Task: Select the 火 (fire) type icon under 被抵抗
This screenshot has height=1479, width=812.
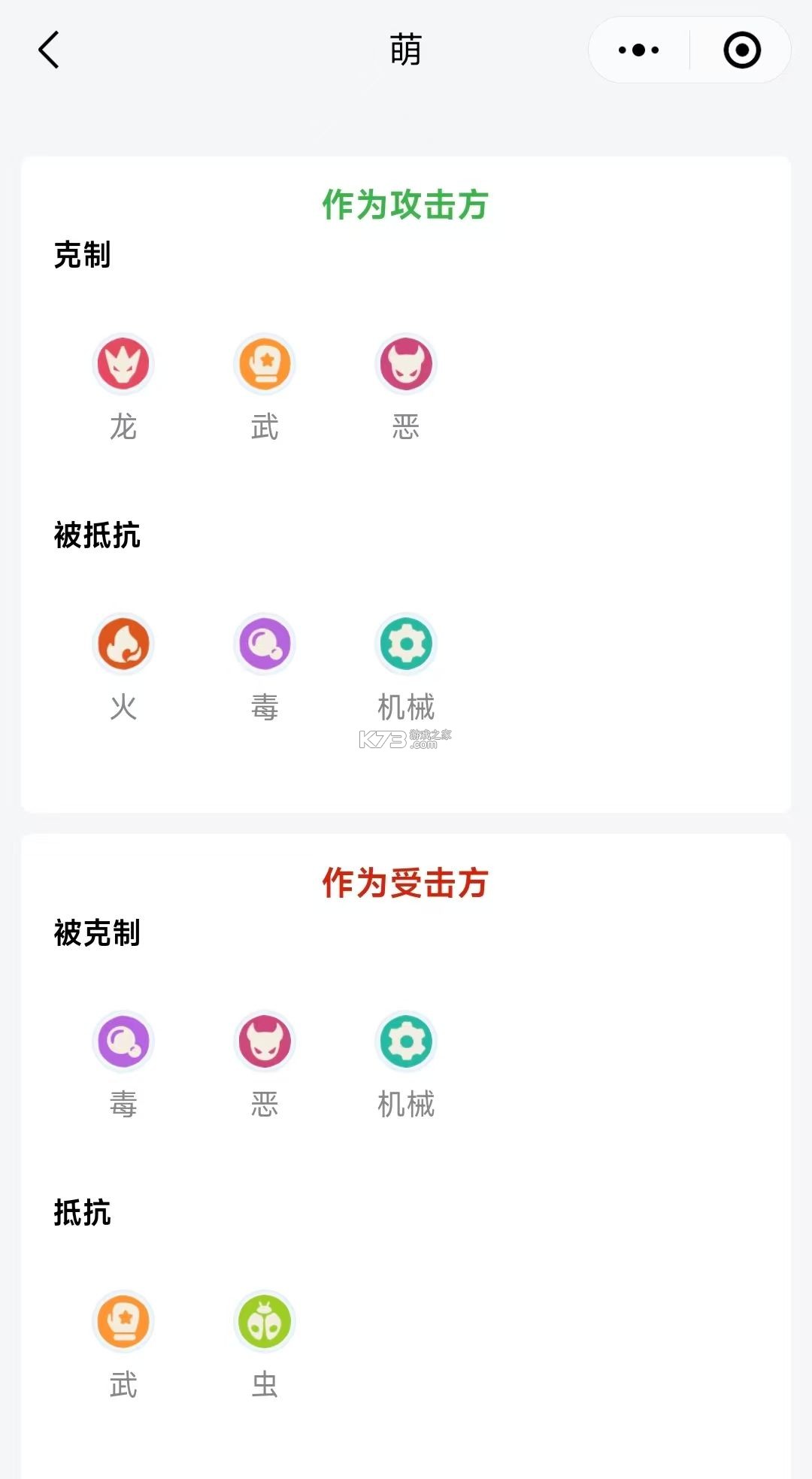Action: (123, 644)
